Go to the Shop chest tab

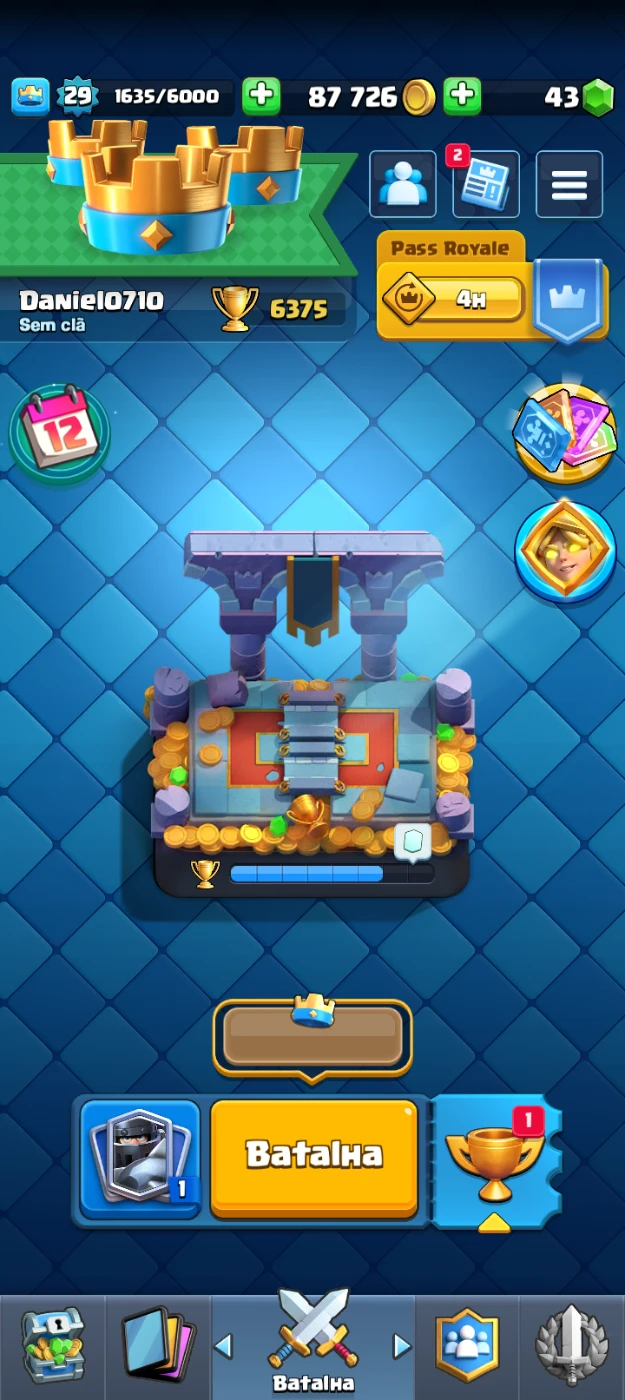[53, 1345]
